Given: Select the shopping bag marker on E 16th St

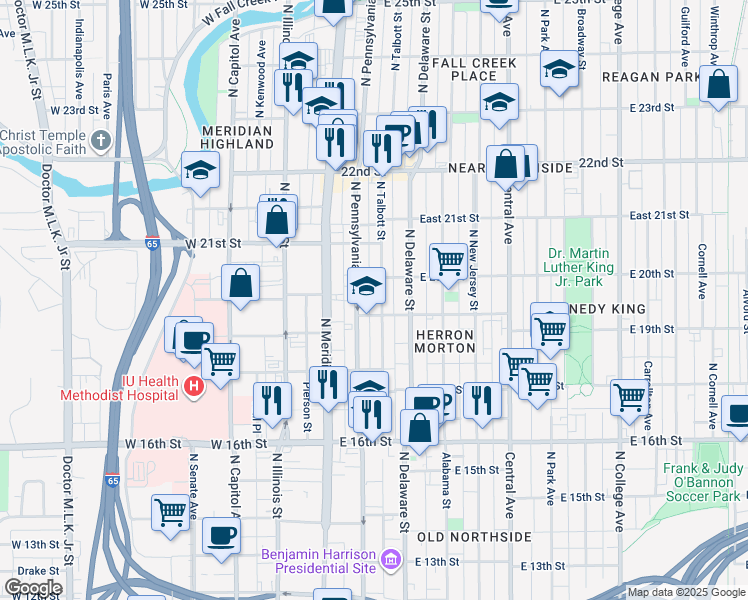Looking at the screenshot, I should 419,428.
